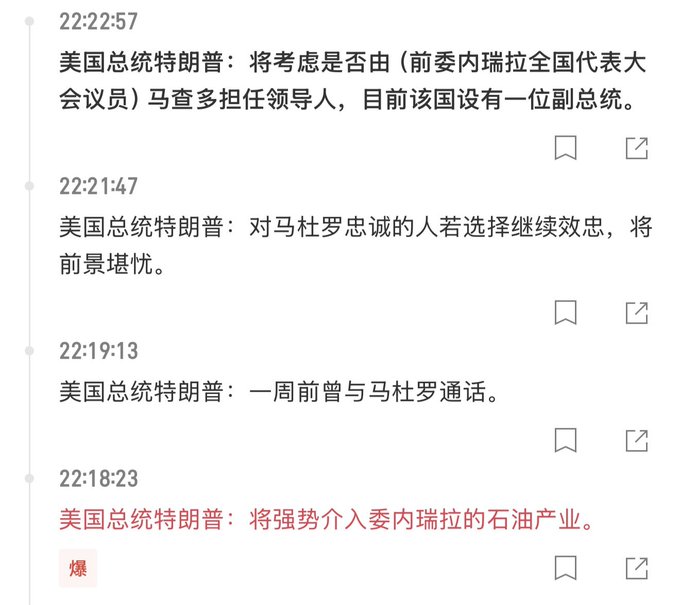Share the 22:19:13 news item
The width and height of the screenshot is (680, 605).
636,439
